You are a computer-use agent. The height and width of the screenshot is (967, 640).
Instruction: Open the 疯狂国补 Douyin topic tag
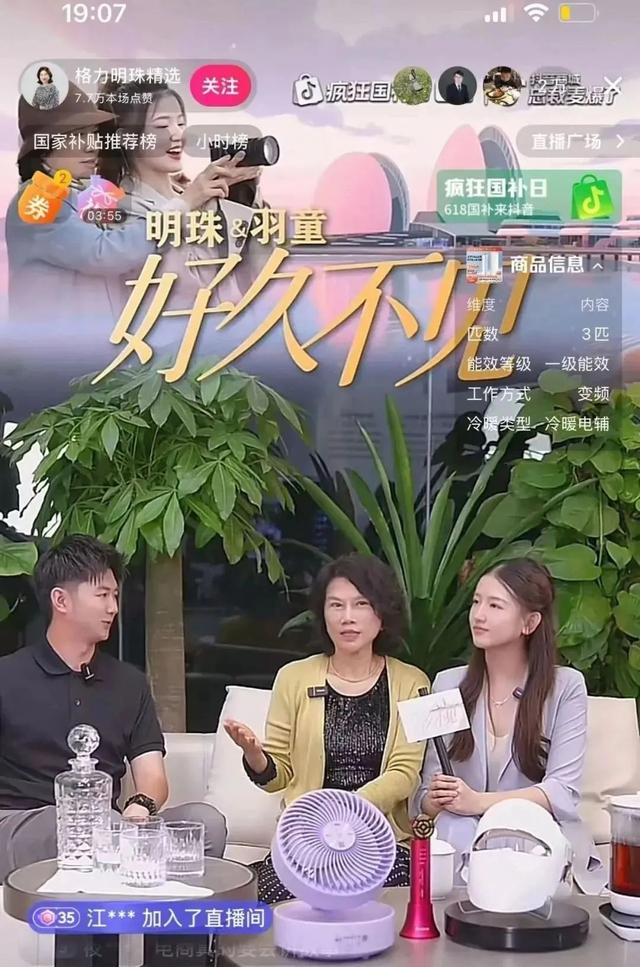tap(340, 90)
